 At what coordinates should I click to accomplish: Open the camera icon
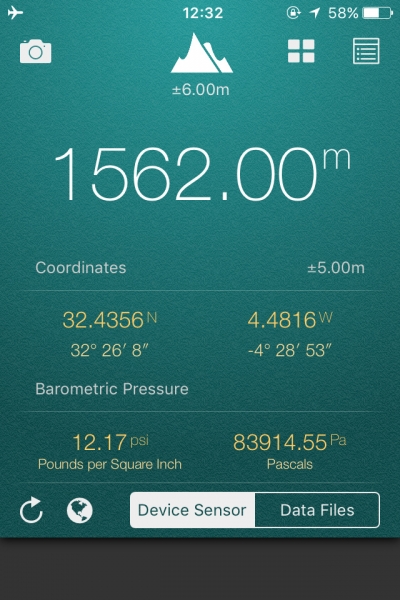pyautogui.click(x=35, y=51)
